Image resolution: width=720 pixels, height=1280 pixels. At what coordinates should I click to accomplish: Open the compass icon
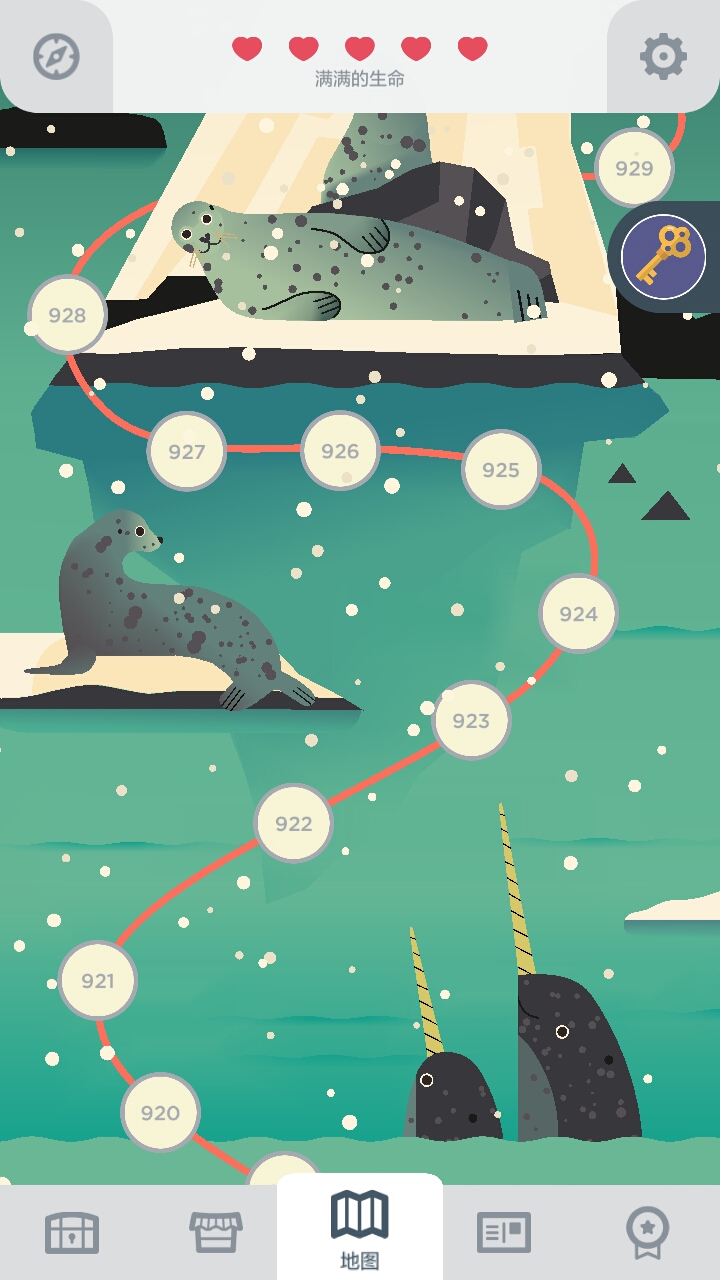[x=56, y=56]
